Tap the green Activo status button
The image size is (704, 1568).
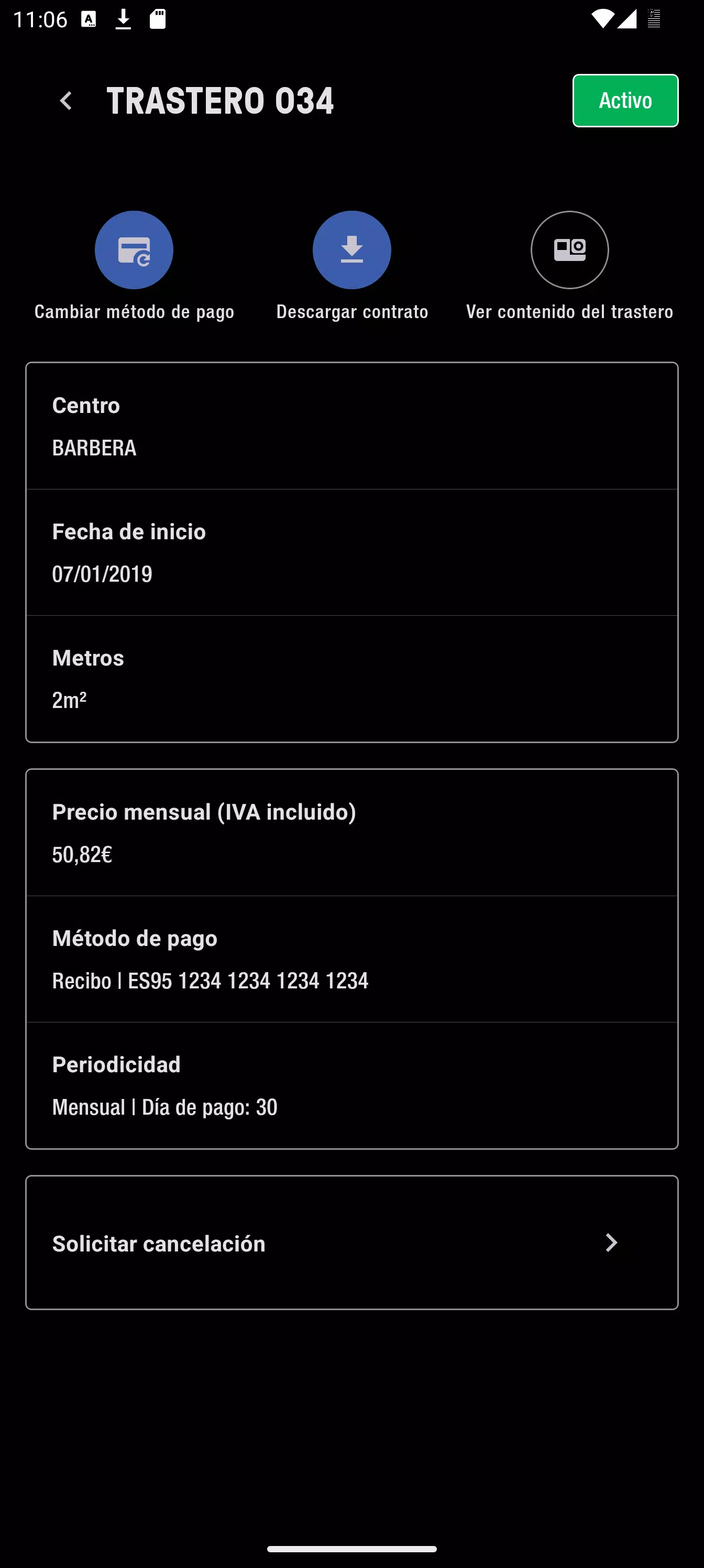click(625, 101)
